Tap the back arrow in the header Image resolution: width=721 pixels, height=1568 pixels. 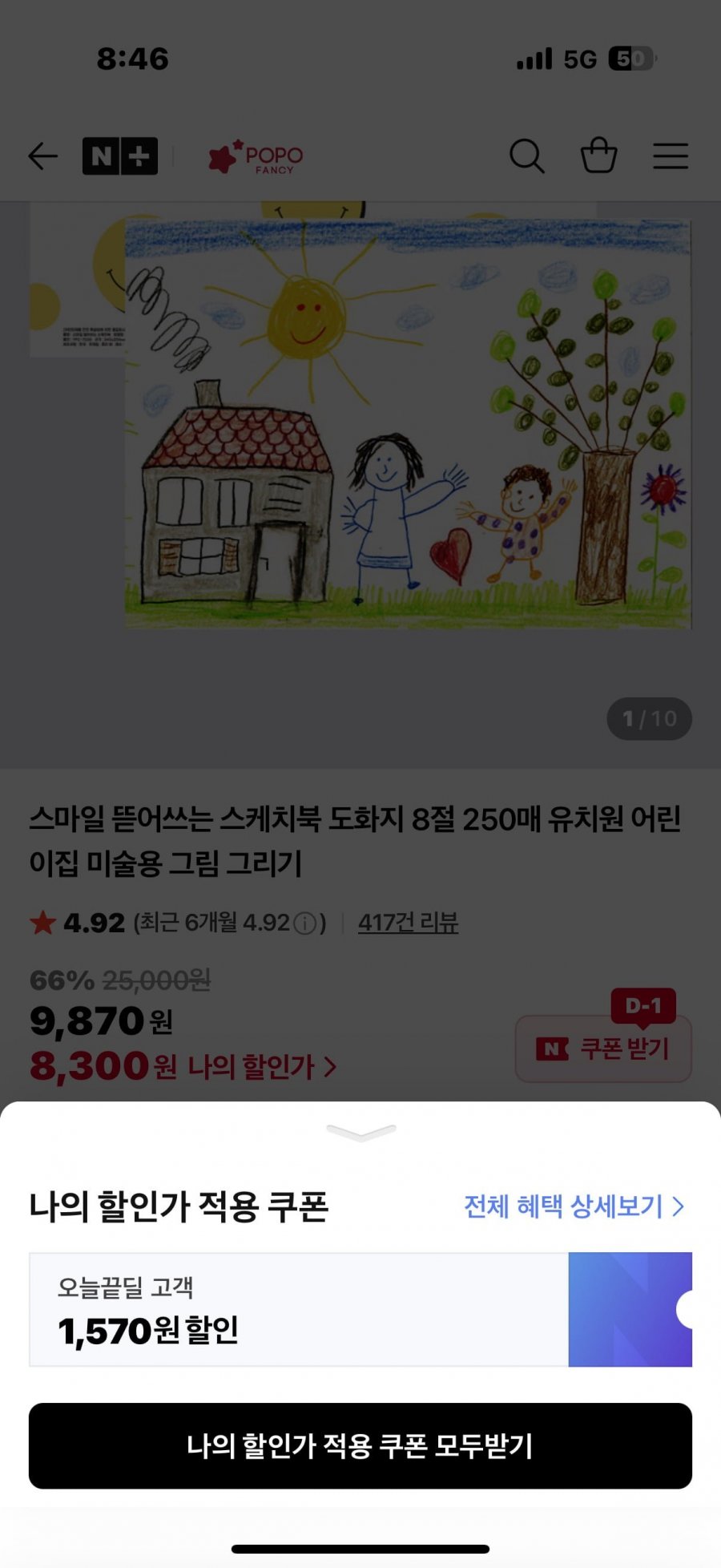43,156
